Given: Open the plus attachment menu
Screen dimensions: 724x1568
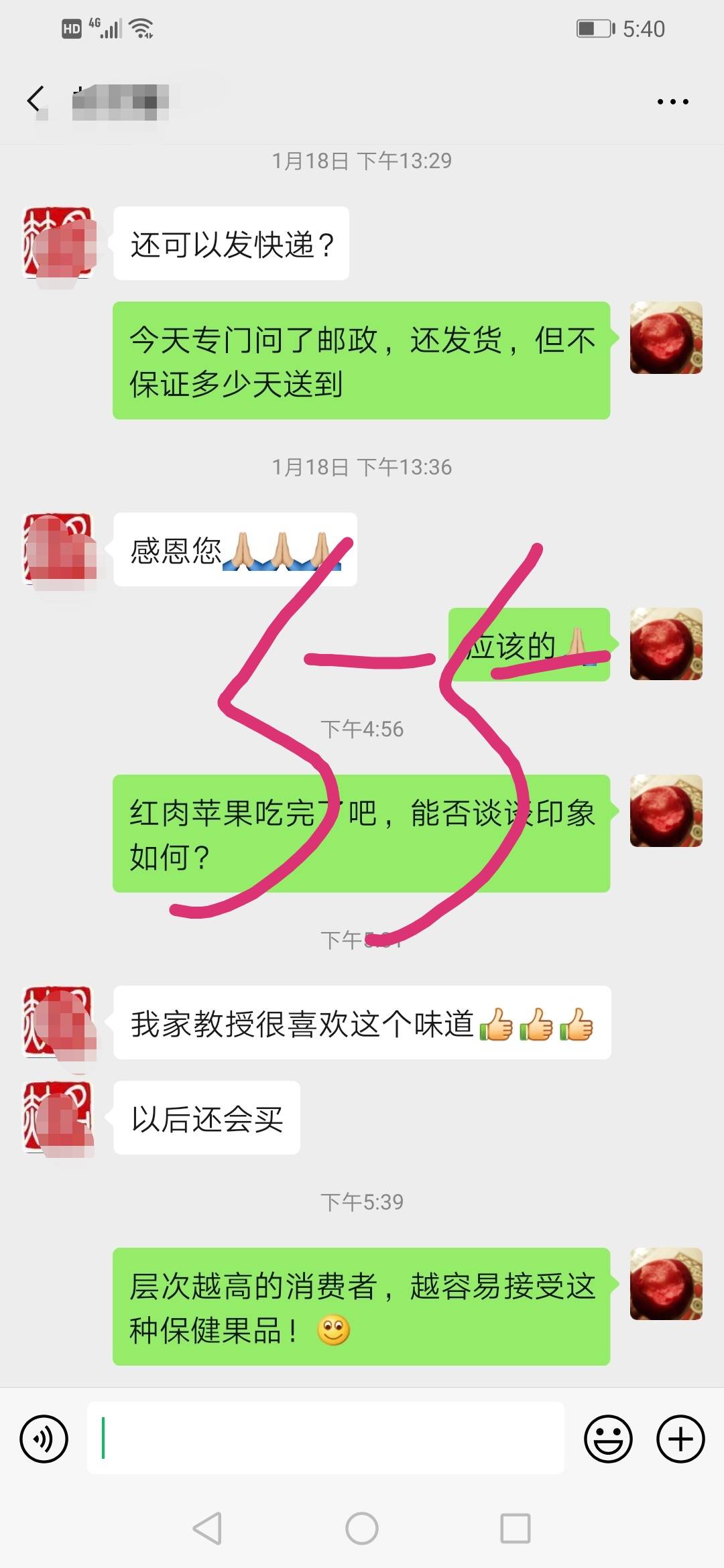Looking at the screenshot, I should (x=680, y=1439).
